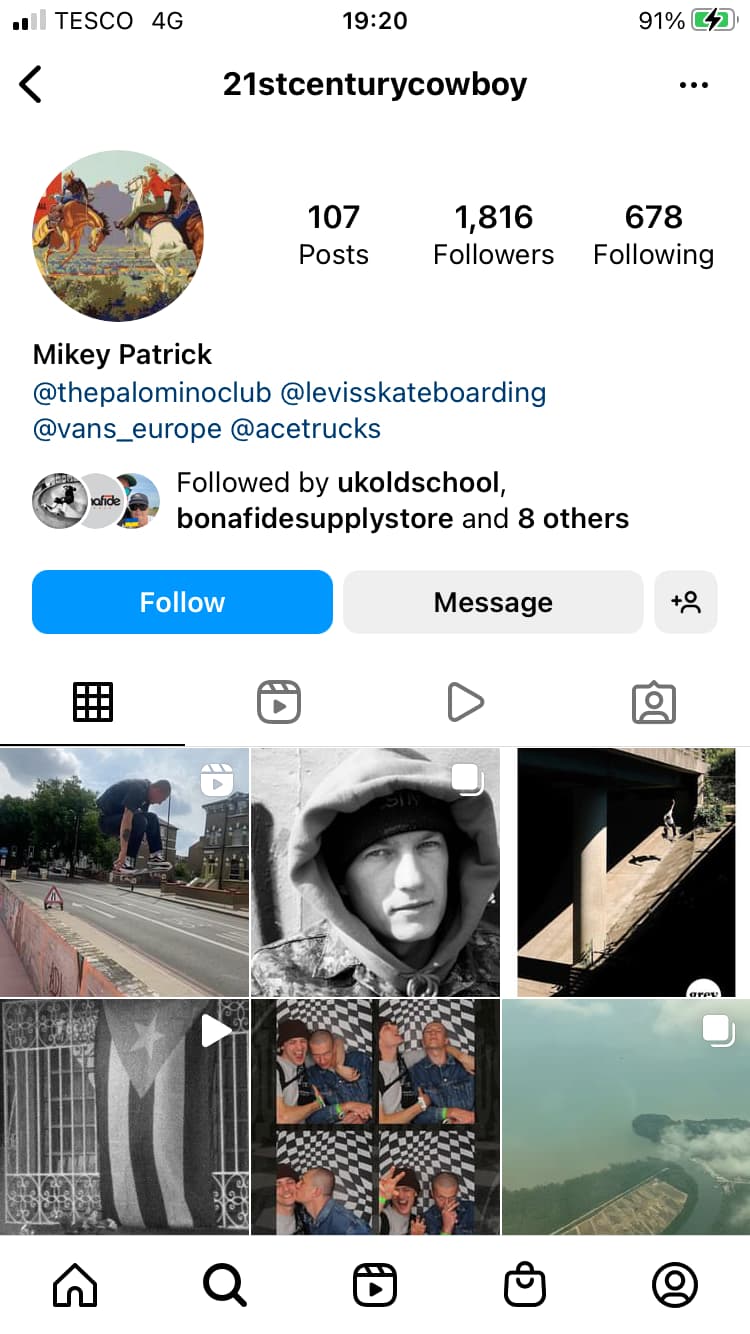Go back using the top-left arrow
Viewport: 750px width, 1334px height.
31,85
